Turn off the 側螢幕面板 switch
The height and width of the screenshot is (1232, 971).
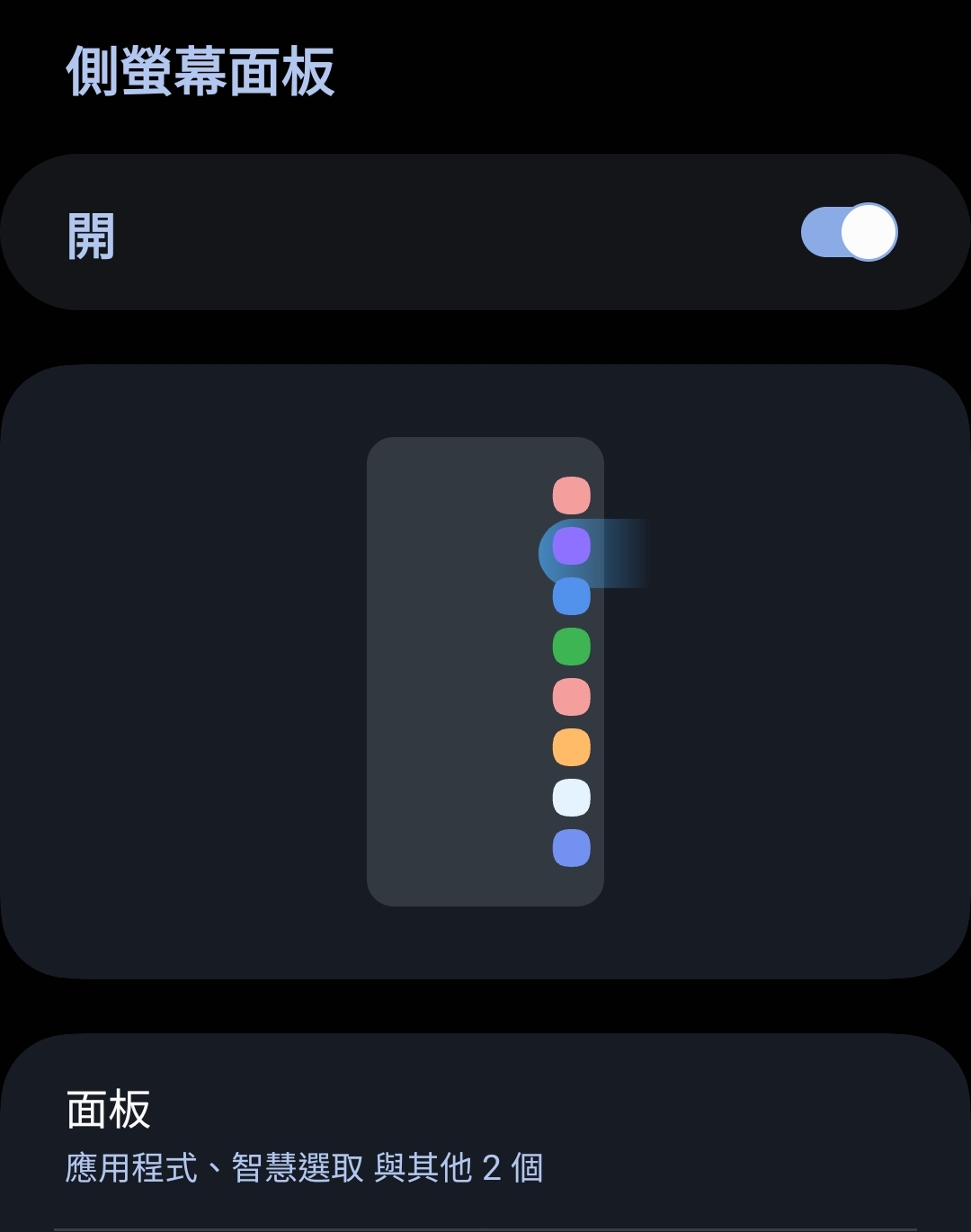pyautogui.click(x=849, y=232)
